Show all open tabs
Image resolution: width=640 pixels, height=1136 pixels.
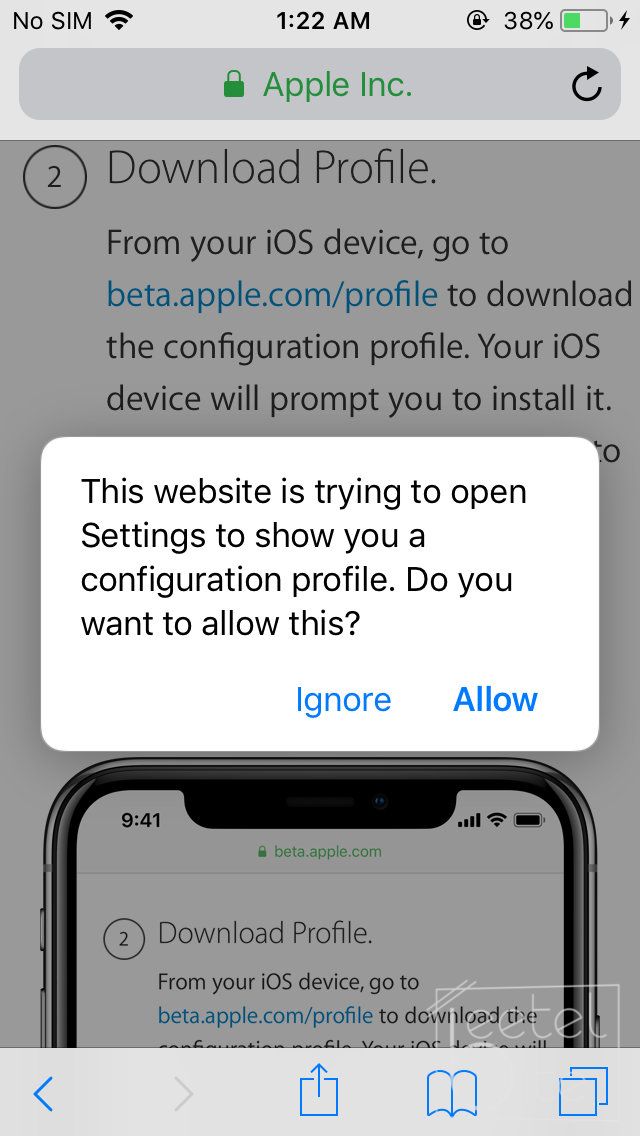coord(583,1092)
